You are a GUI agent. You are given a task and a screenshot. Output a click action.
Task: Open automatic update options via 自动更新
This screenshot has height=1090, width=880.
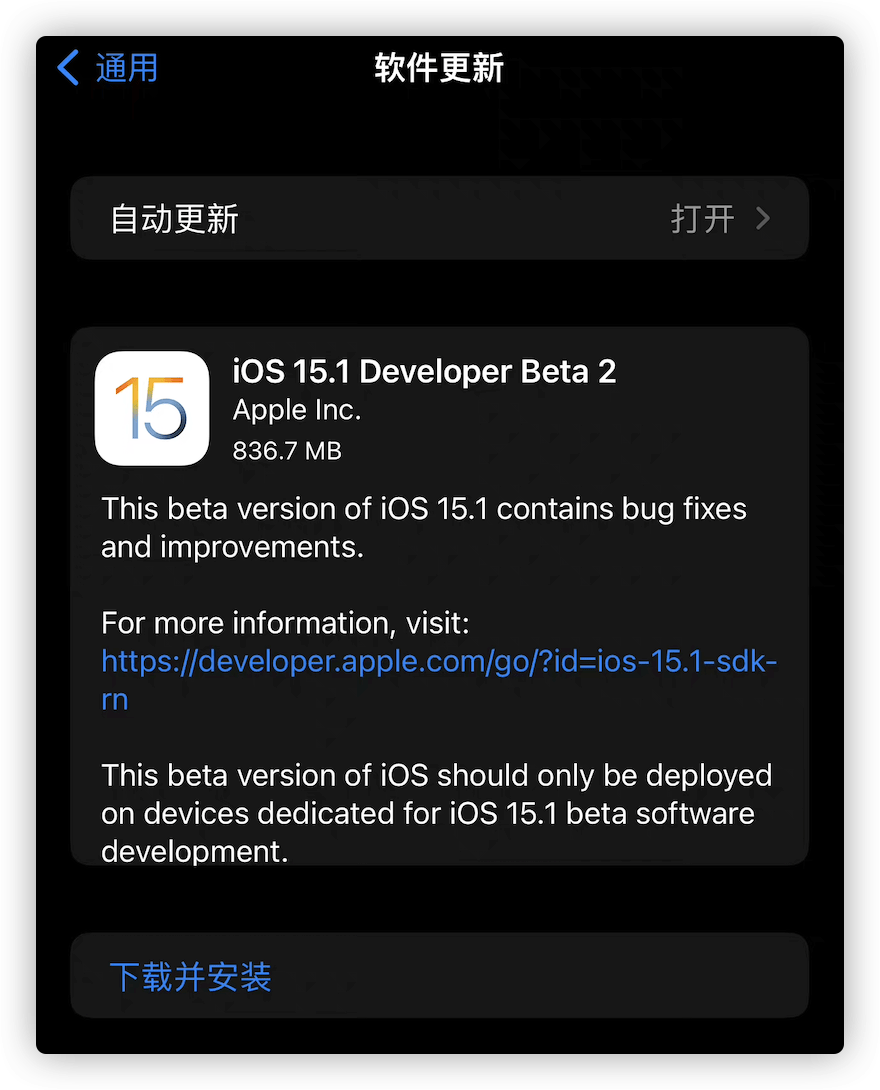click(x=176, y=218)
